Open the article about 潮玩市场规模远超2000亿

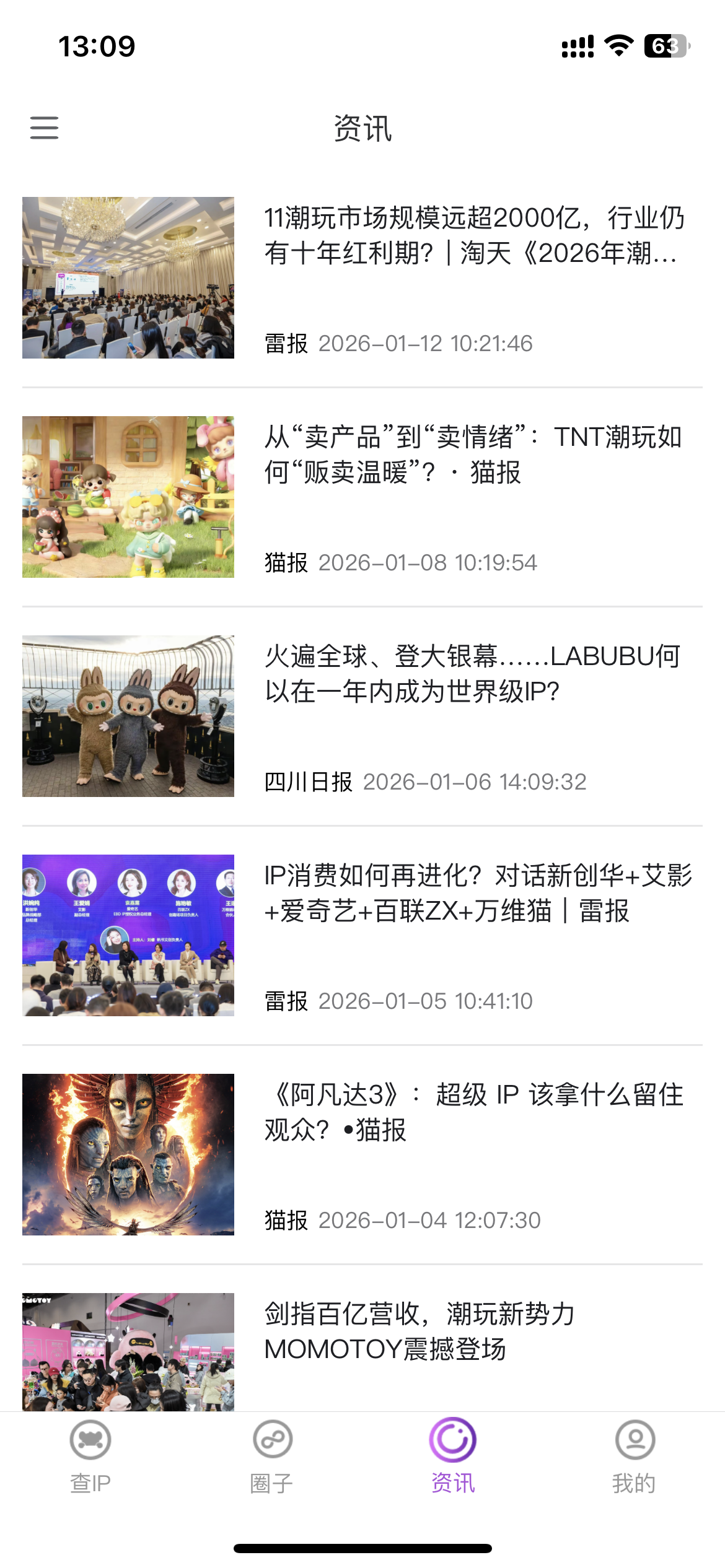[474, 236]
